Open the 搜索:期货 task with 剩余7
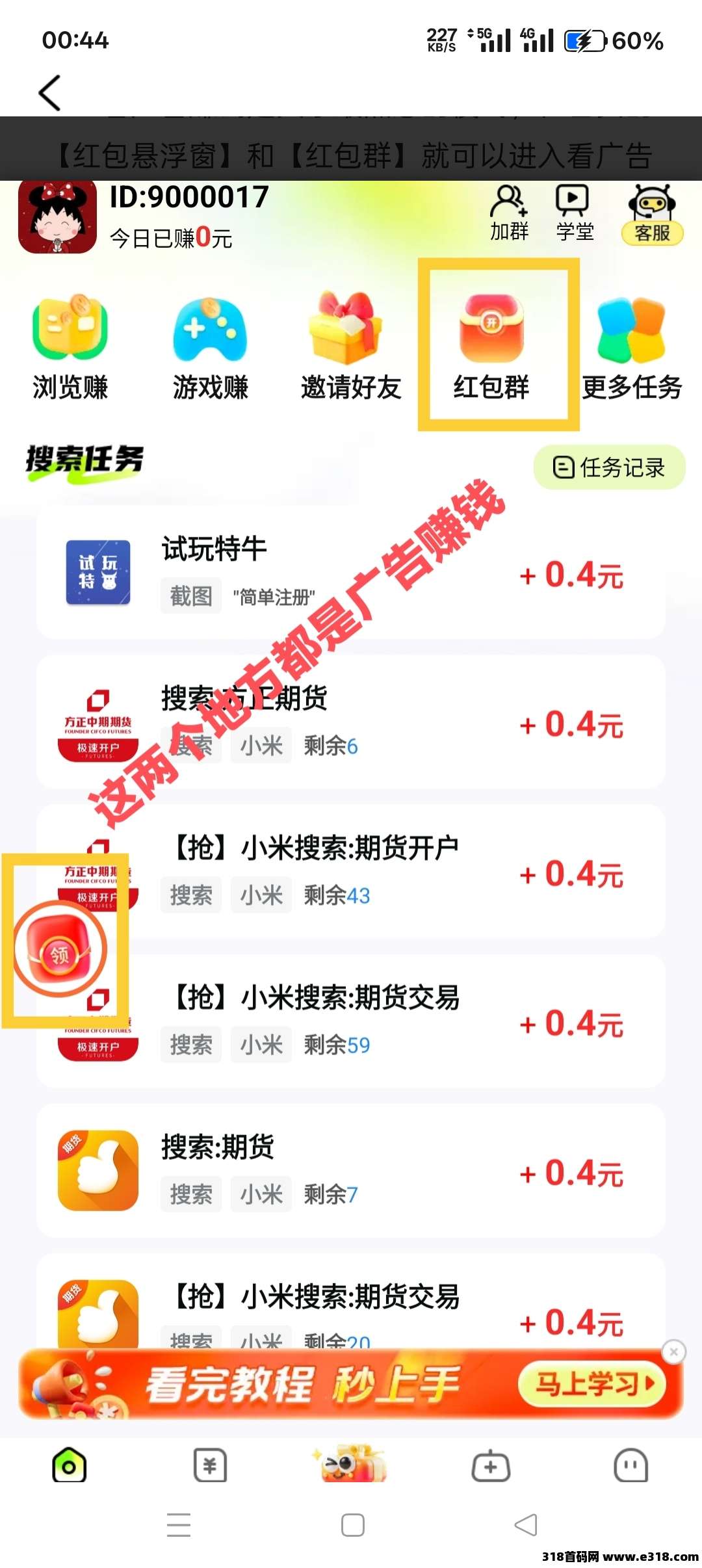The image size is (702, 1568). 350,1170
